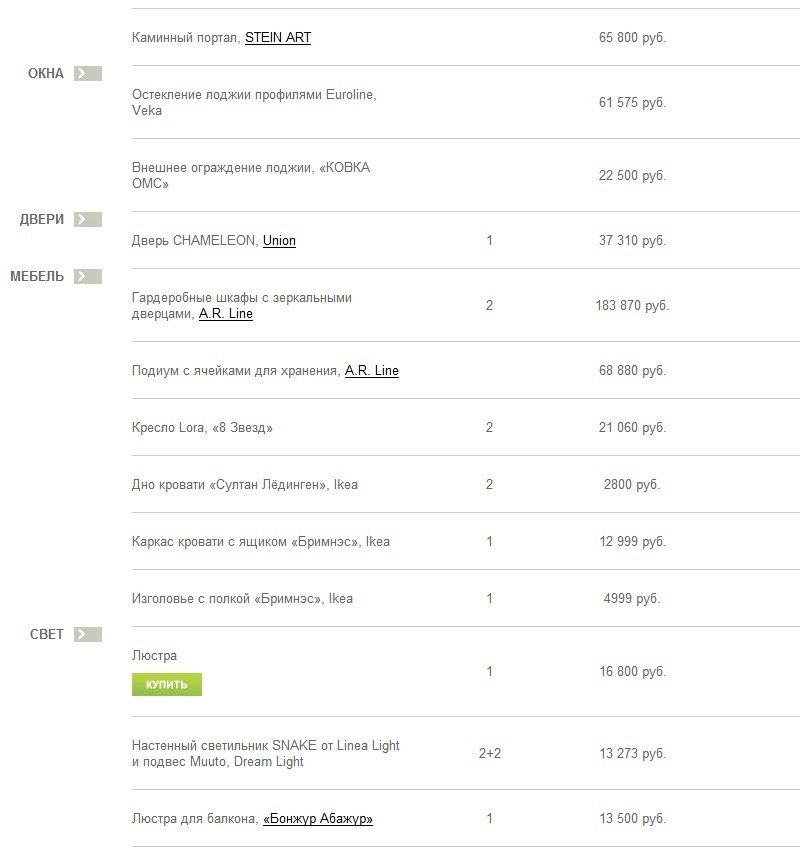Visit the «Бонжур Абажур» link
This screenshot has height=851, width=808.
317,819
